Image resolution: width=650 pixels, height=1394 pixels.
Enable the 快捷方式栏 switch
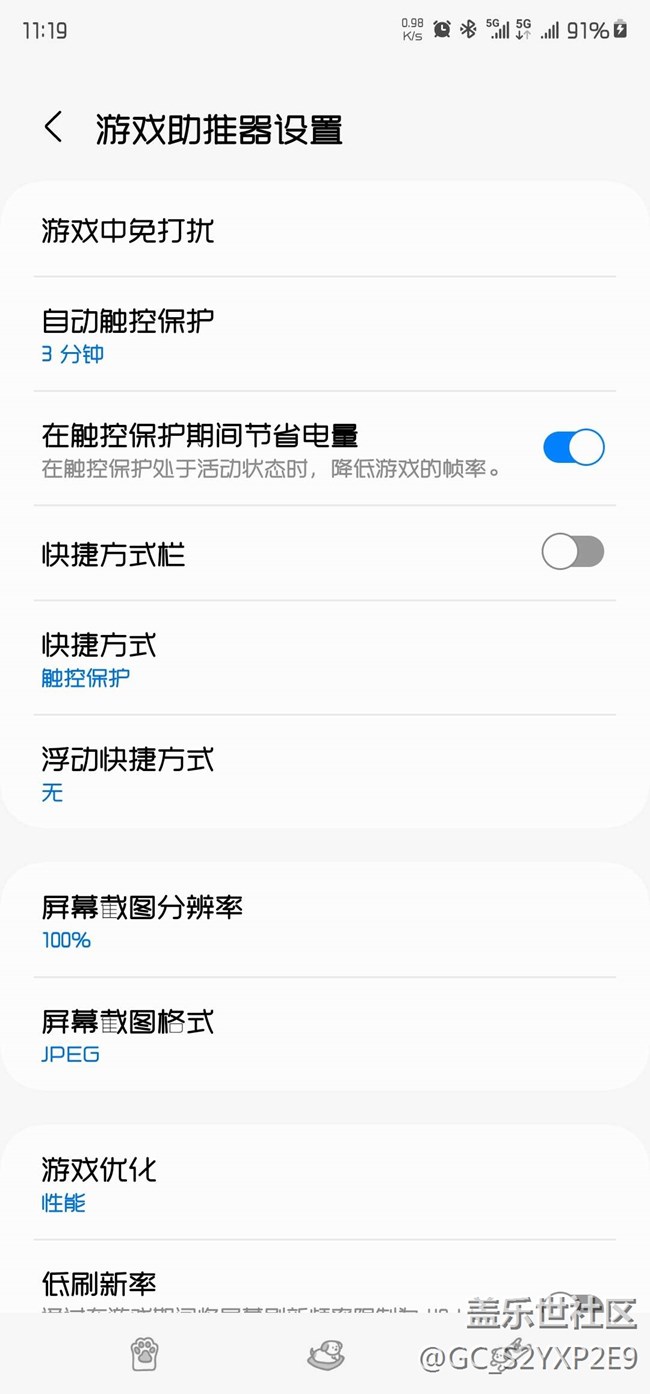point(573,551)
